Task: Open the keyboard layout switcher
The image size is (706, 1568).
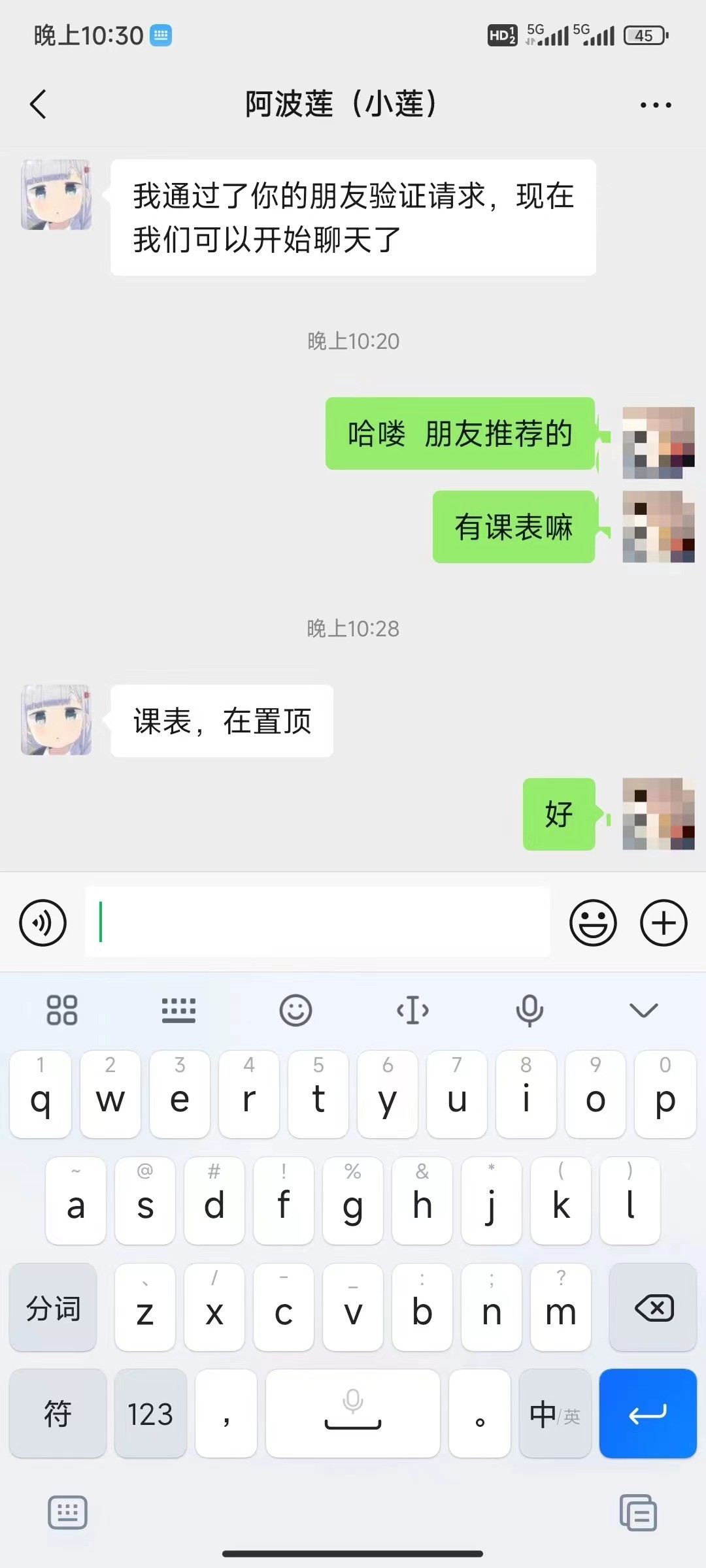Action: 178,1010
